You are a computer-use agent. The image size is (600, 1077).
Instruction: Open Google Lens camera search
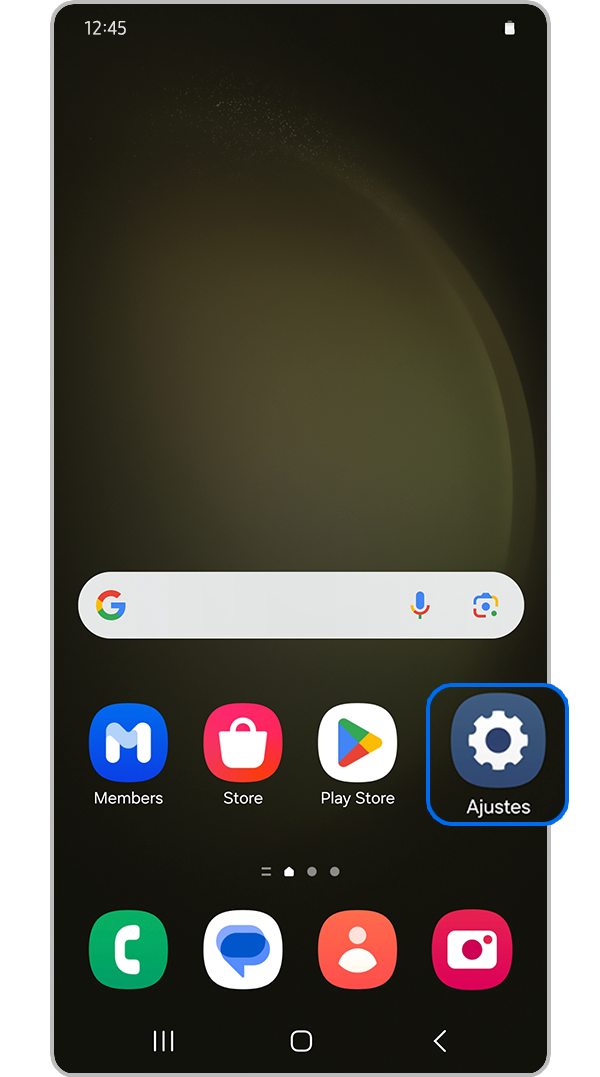pos(485,605)
